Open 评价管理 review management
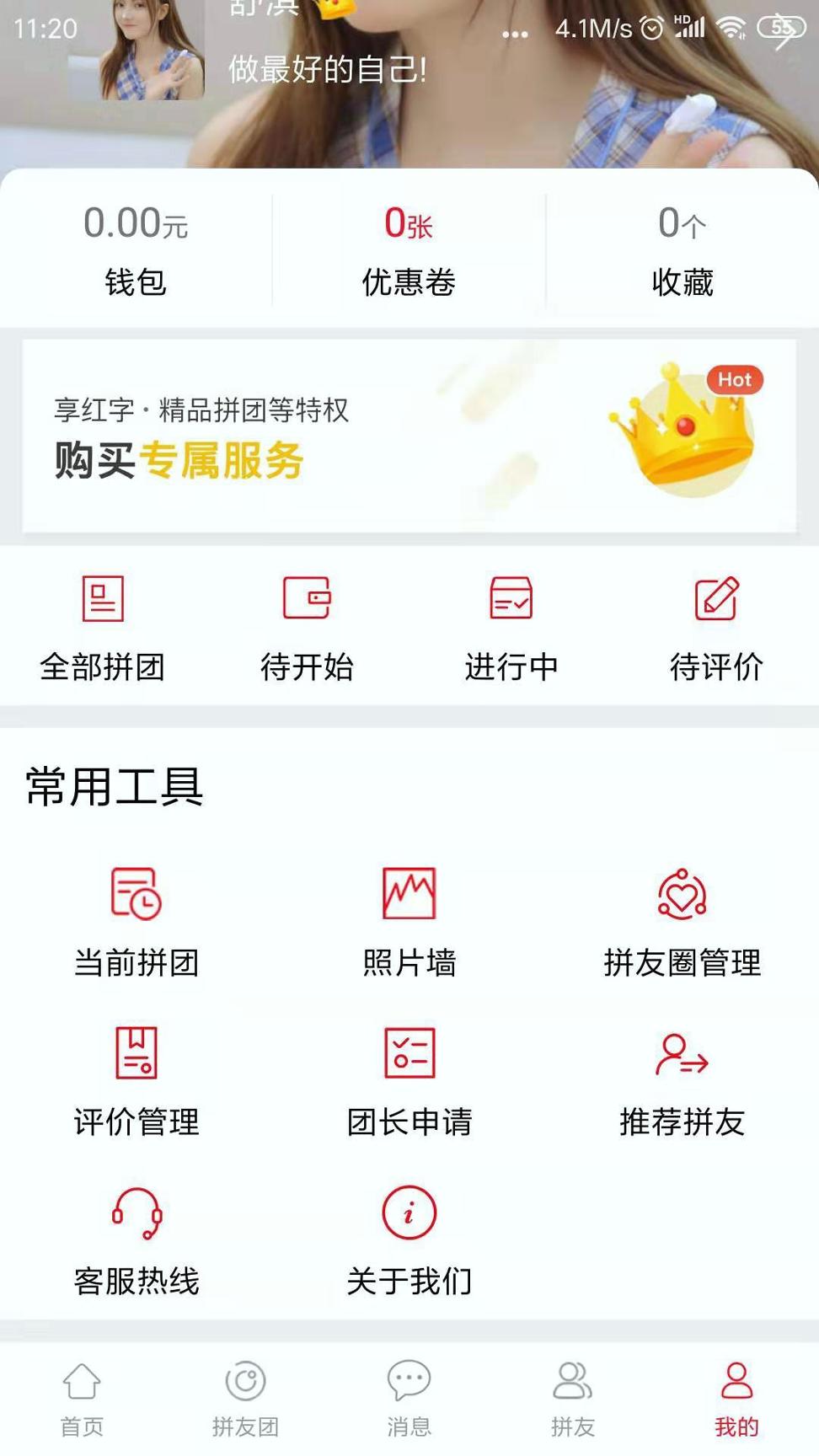The width and height of the screenshot is (819, 1456). point(136,1081)
